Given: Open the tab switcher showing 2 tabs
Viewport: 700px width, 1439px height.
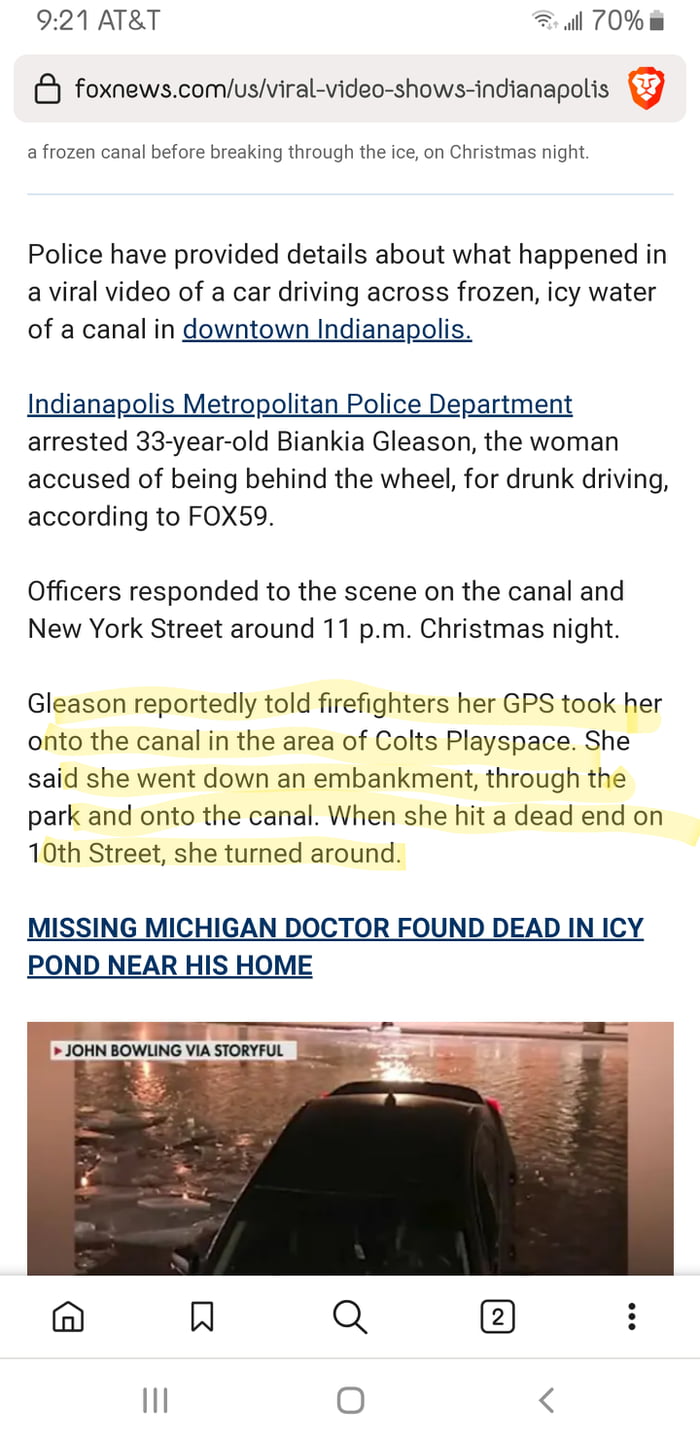Looking at the screenshot, I should 497,1316.
